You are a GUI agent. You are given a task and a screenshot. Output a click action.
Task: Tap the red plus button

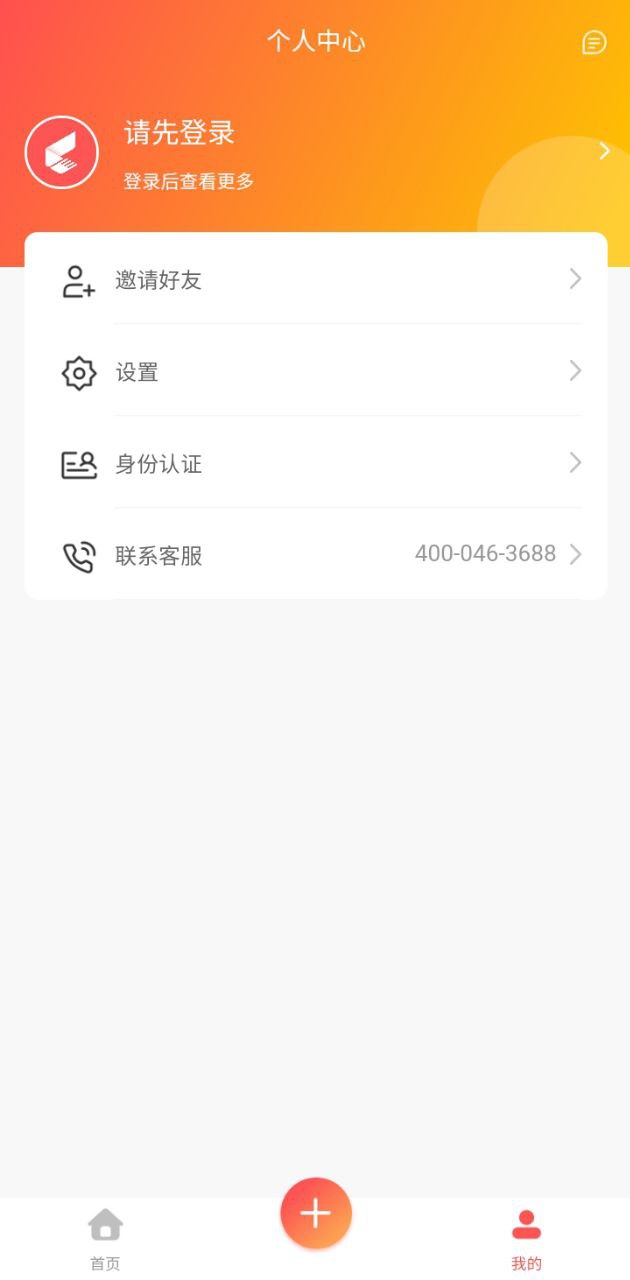pyautogui.click(x=316, y=1213)
